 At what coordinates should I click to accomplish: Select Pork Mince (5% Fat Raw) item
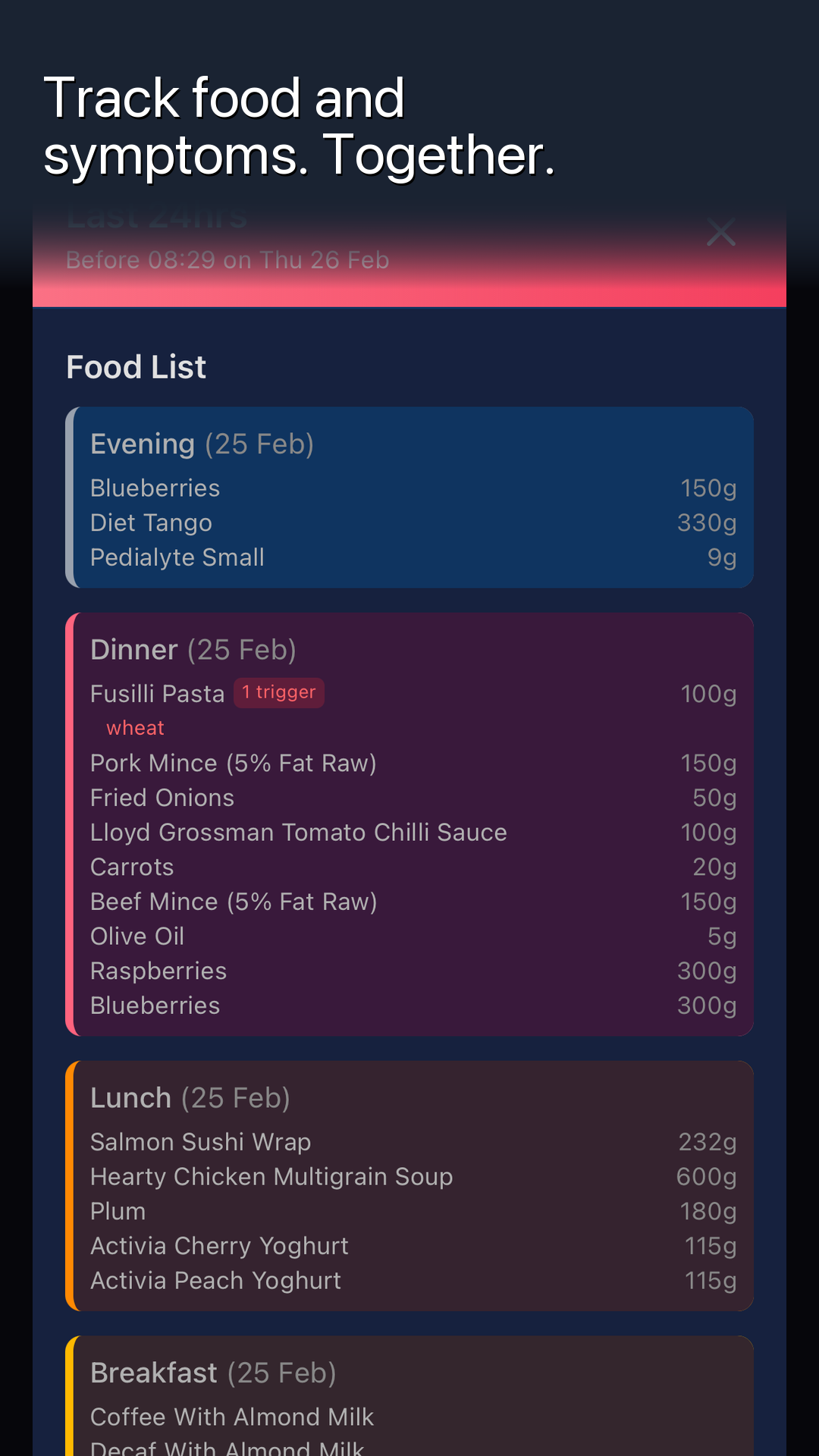[234, 763]
